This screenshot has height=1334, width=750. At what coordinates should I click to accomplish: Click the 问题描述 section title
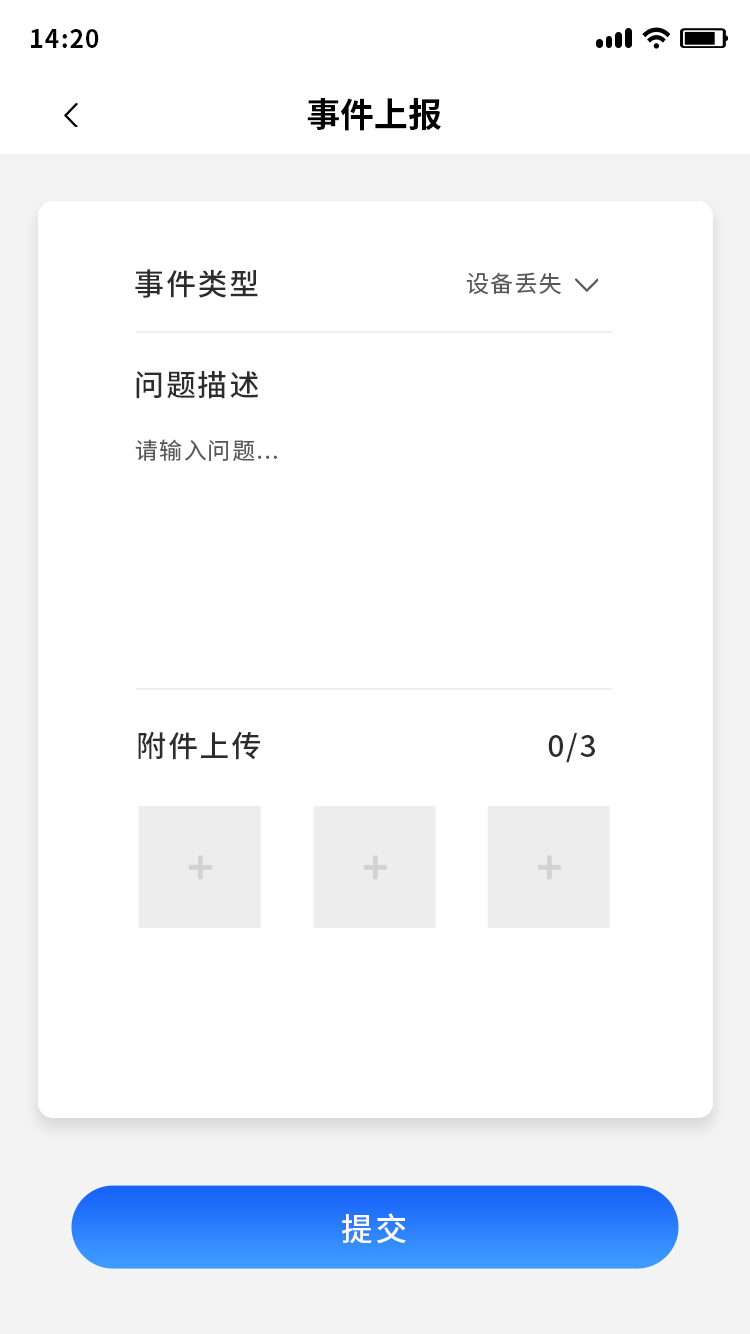pyautogui.click(x=197, y=386)
